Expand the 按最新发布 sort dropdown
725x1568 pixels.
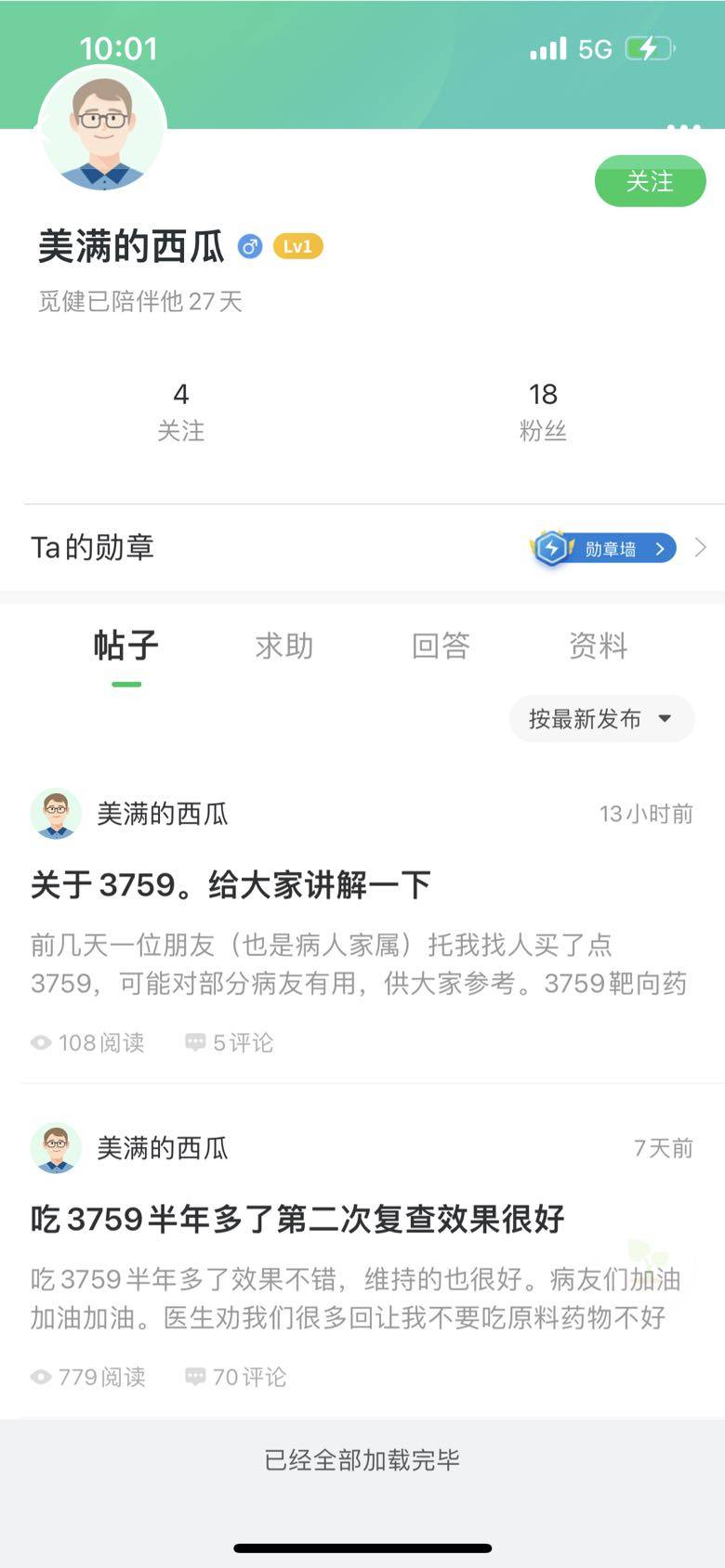click(x=601, y=719)
